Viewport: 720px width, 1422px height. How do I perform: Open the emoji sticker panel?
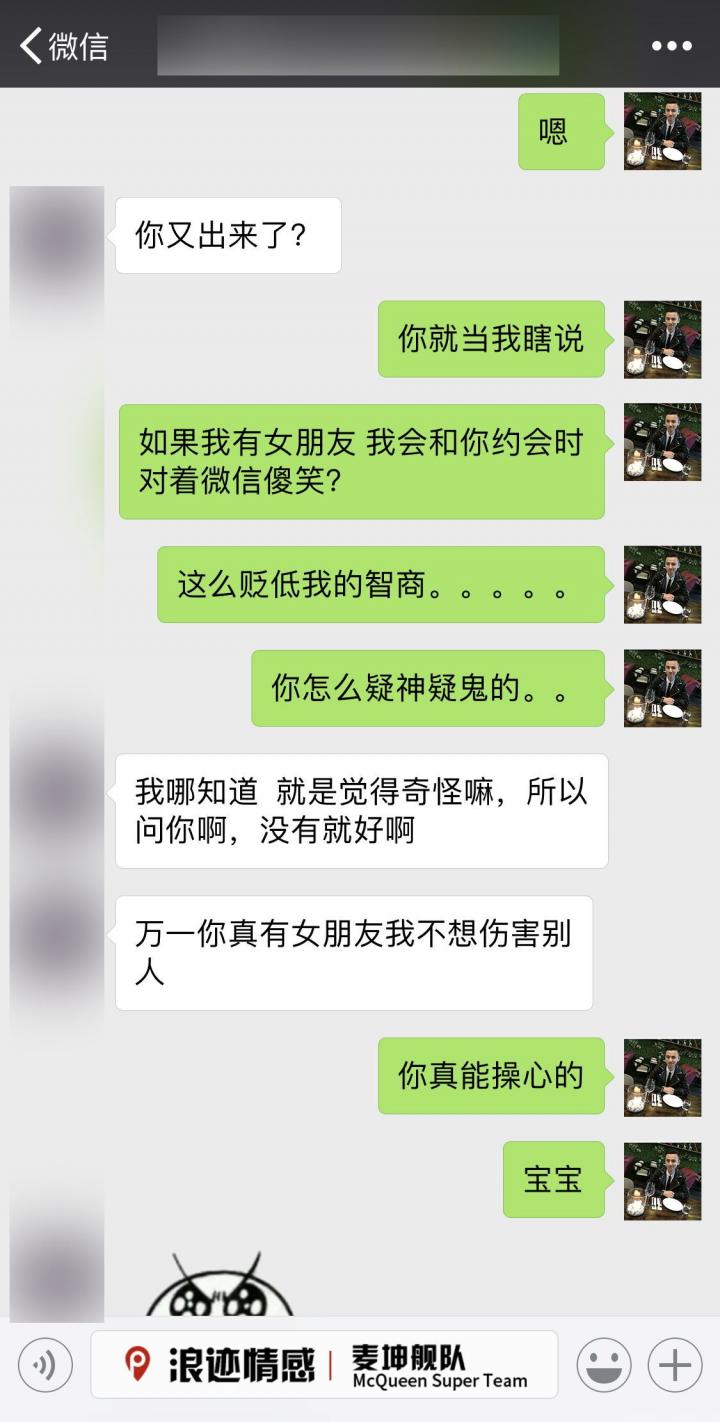click(604, 1365)
